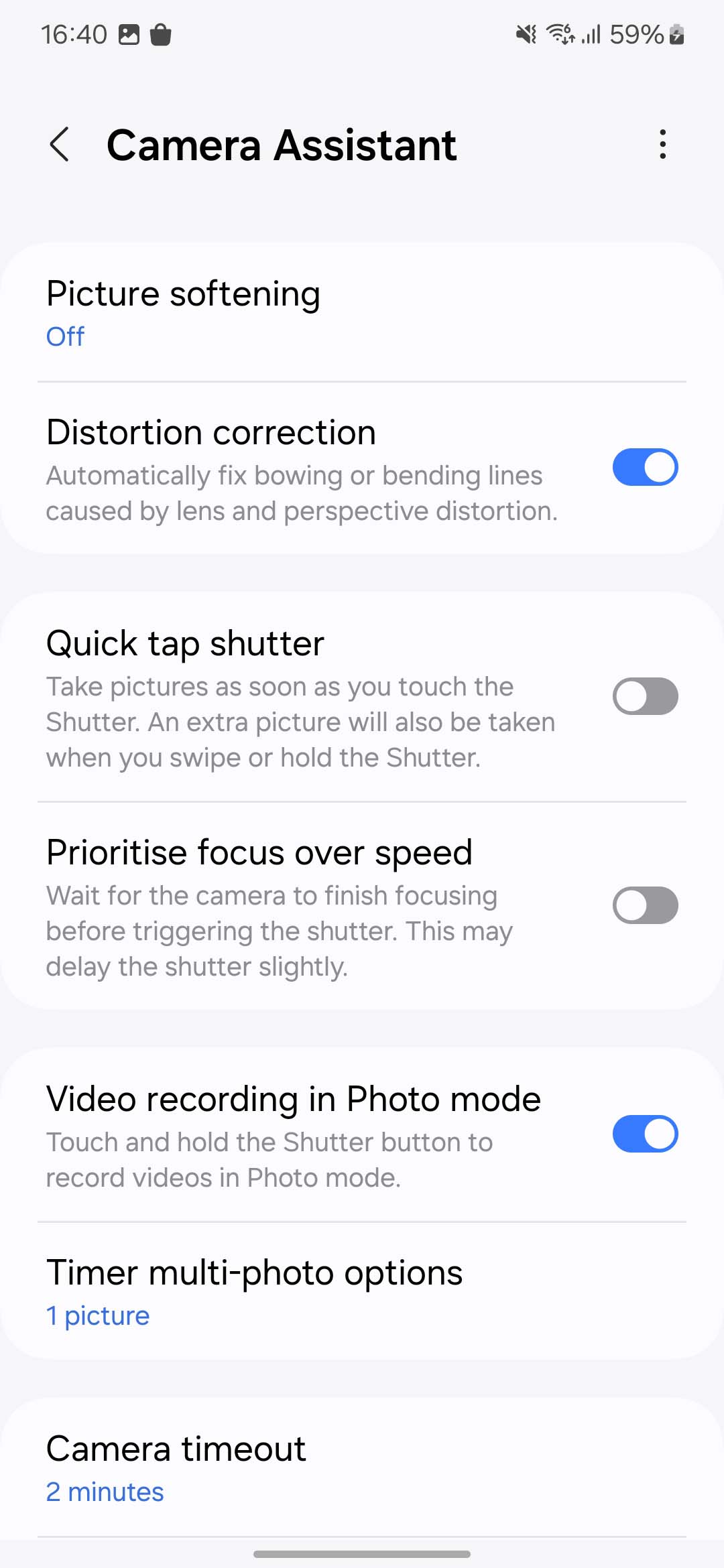Turn off Distortion correction switch
724x1568 pixels.
point(645,467)
